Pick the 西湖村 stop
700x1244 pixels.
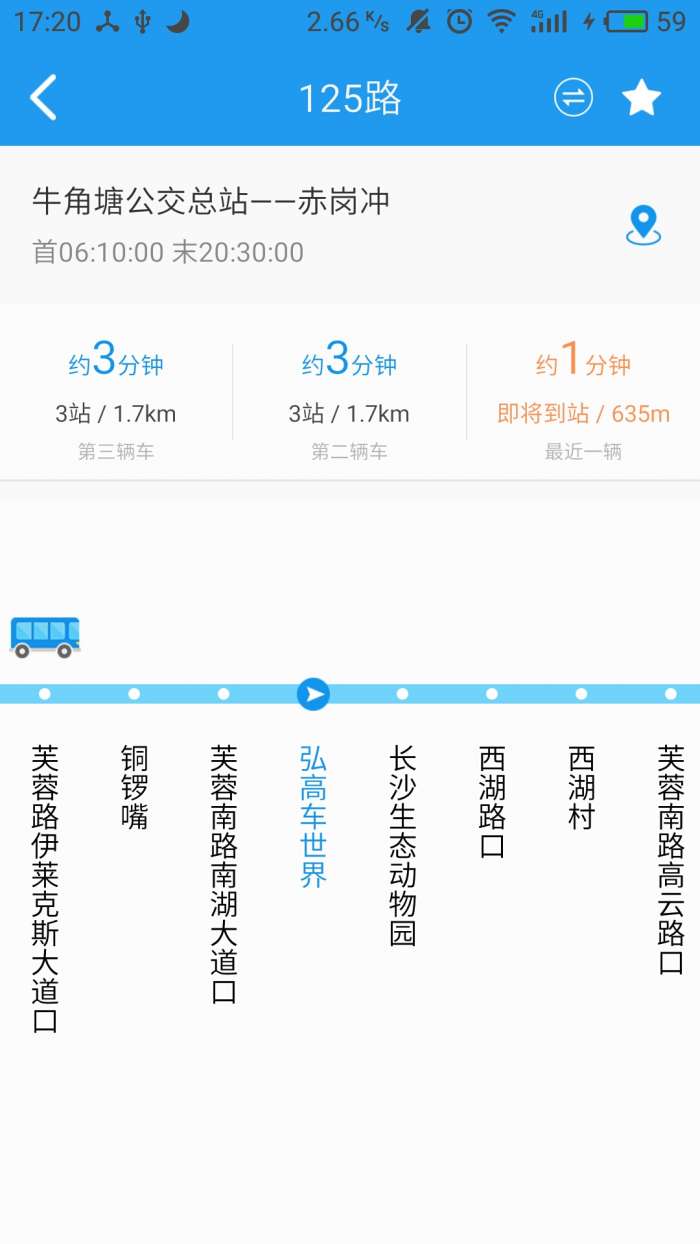[x=581, y=786]
